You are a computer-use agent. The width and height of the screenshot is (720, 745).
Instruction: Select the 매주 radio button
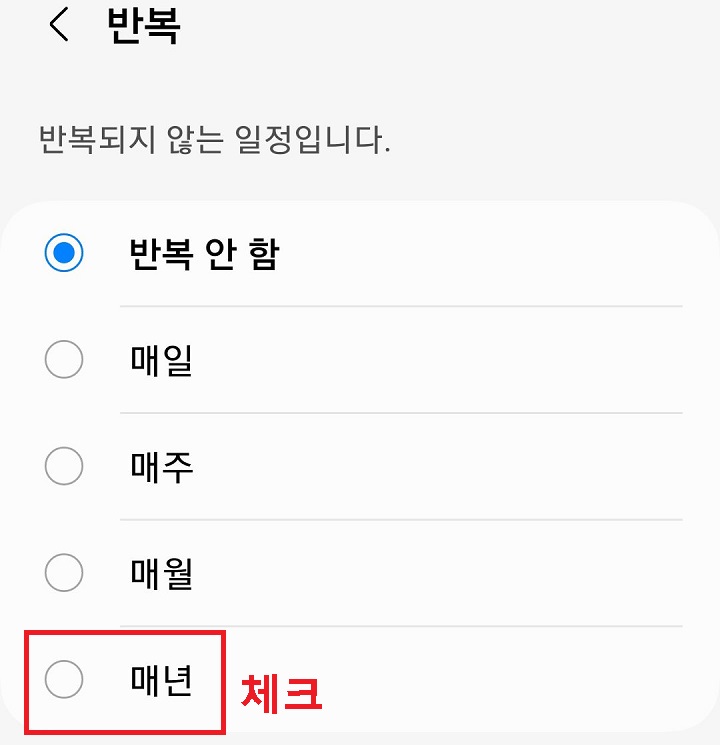[x=64, y=467]
